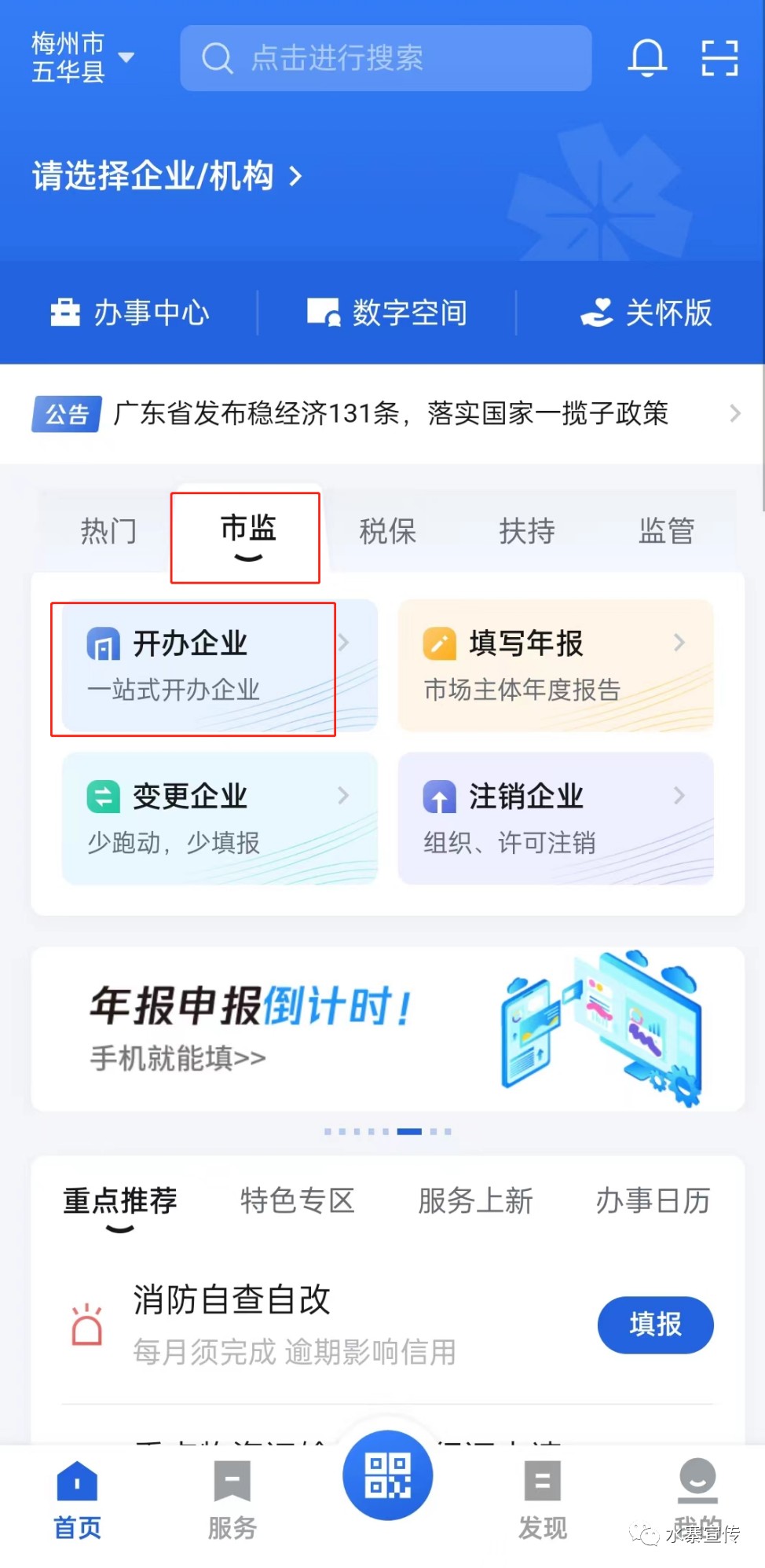This screenshot has width=765, height=1568.
Task: Open the 年报申报倒计时 banner
Action: click(x=387, y=1028)
